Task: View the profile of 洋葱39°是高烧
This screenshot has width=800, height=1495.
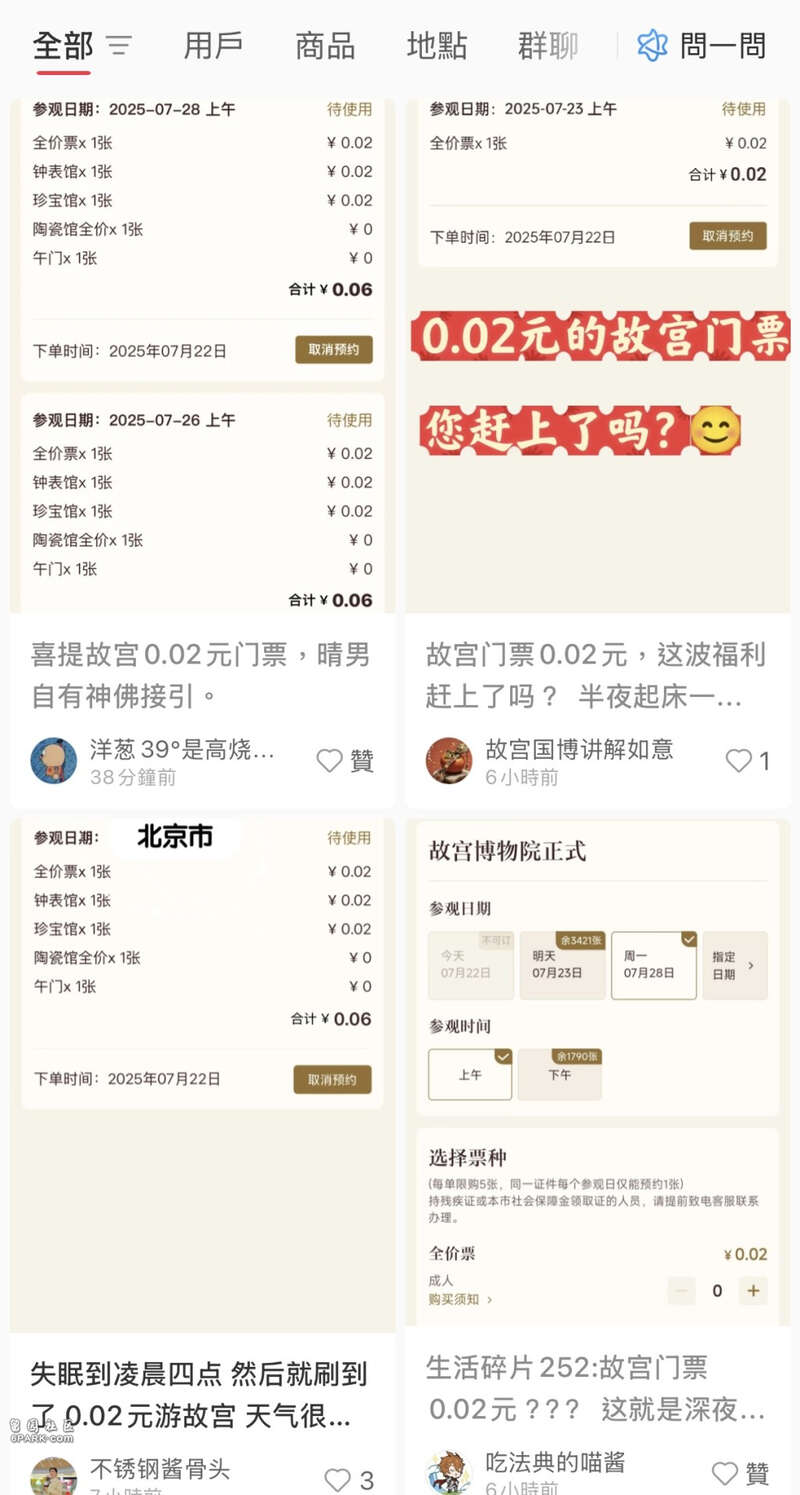Action: (x=54, y=761)
